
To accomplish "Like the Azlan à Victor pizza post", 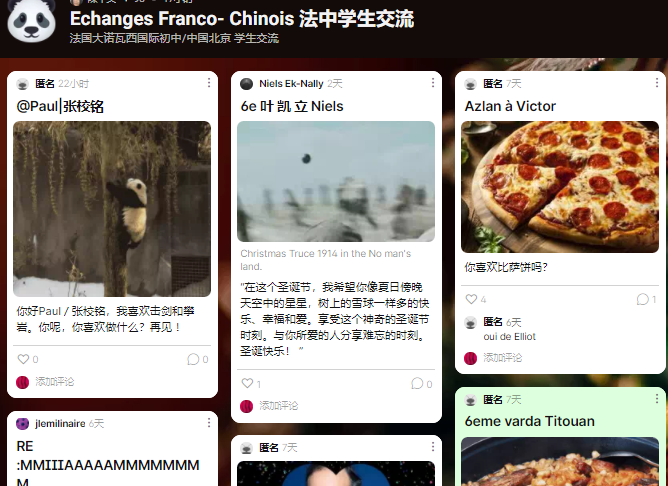I will pyautogui.click(x=471, y=299).
